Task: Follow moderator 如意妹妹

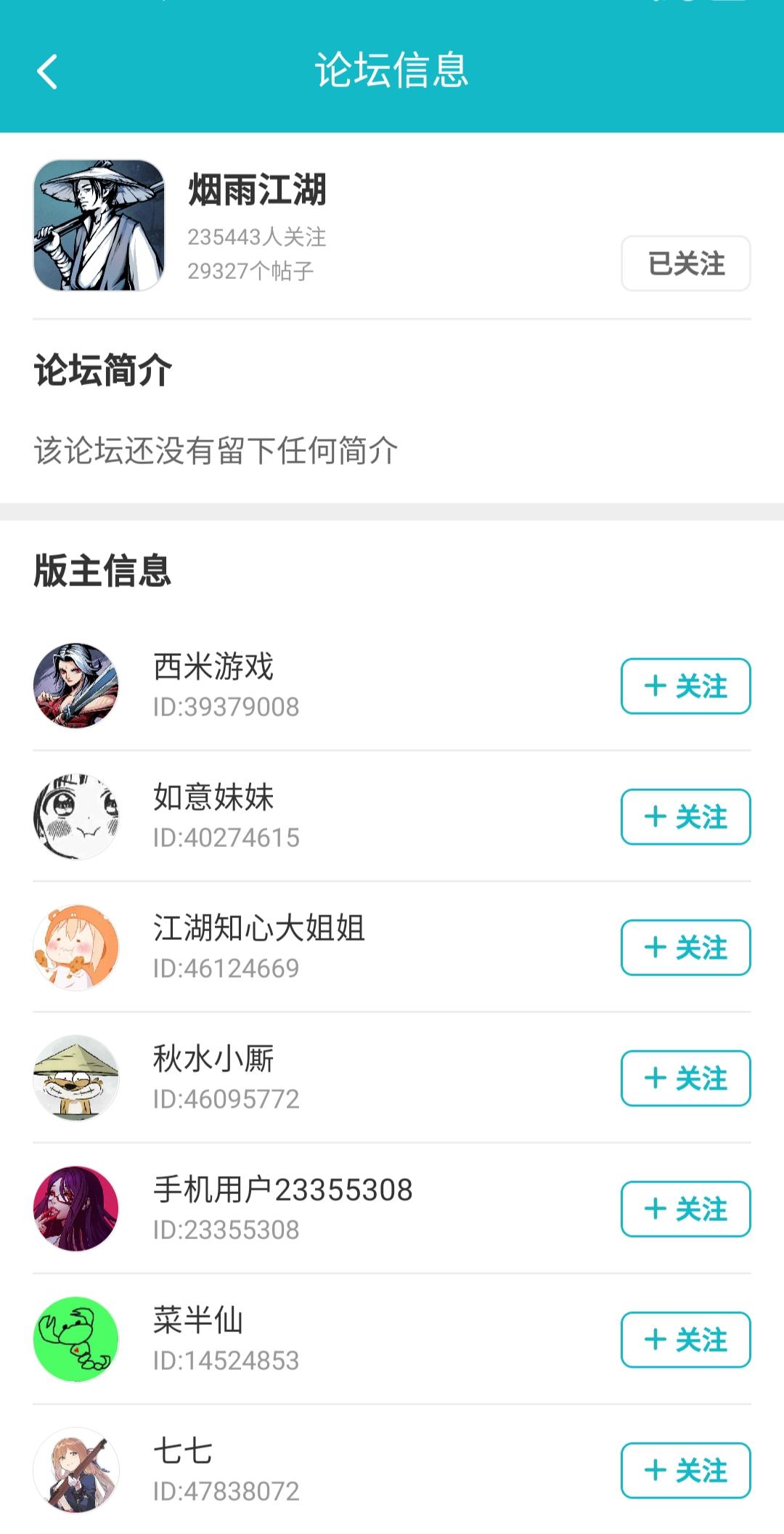Action: [x=685, y=817]
